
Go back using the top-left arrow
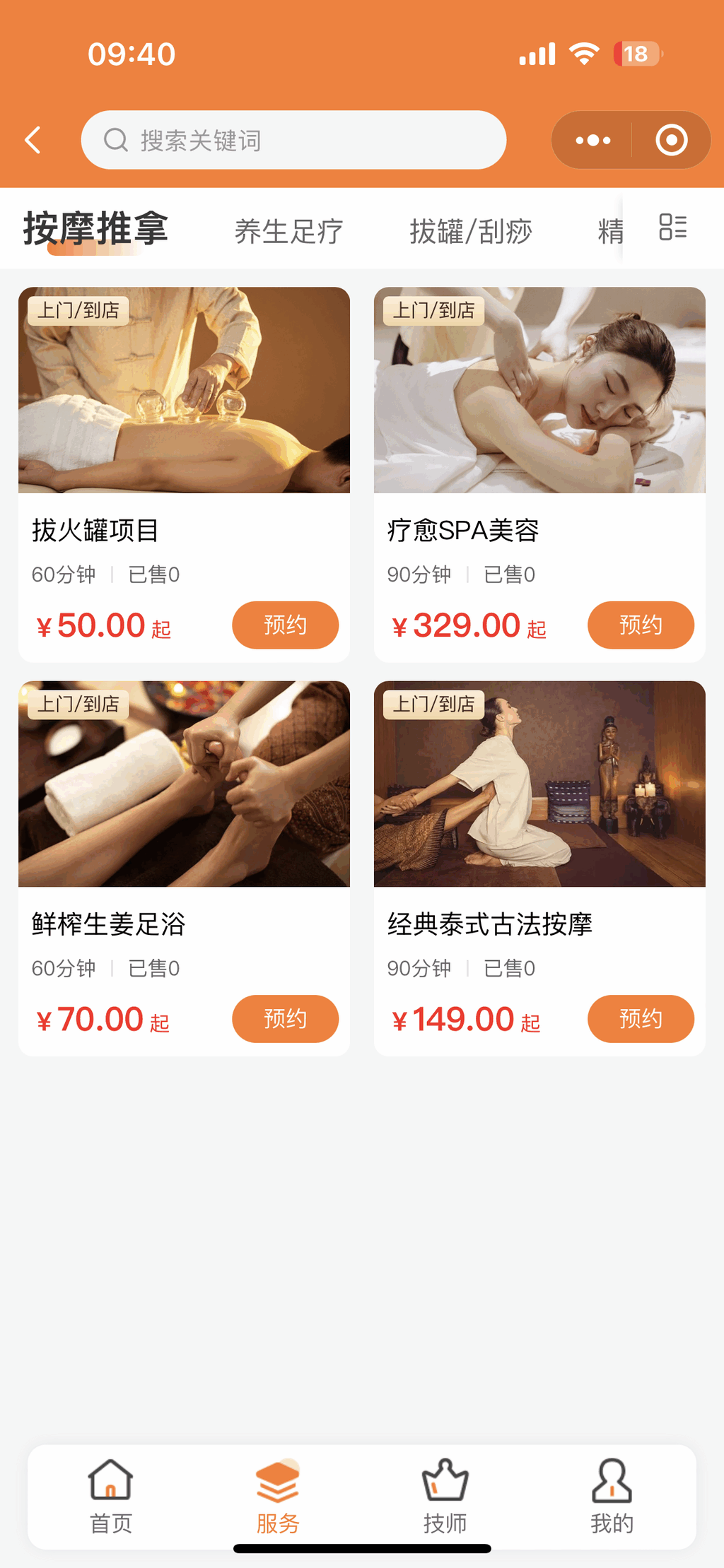[33, 140]
